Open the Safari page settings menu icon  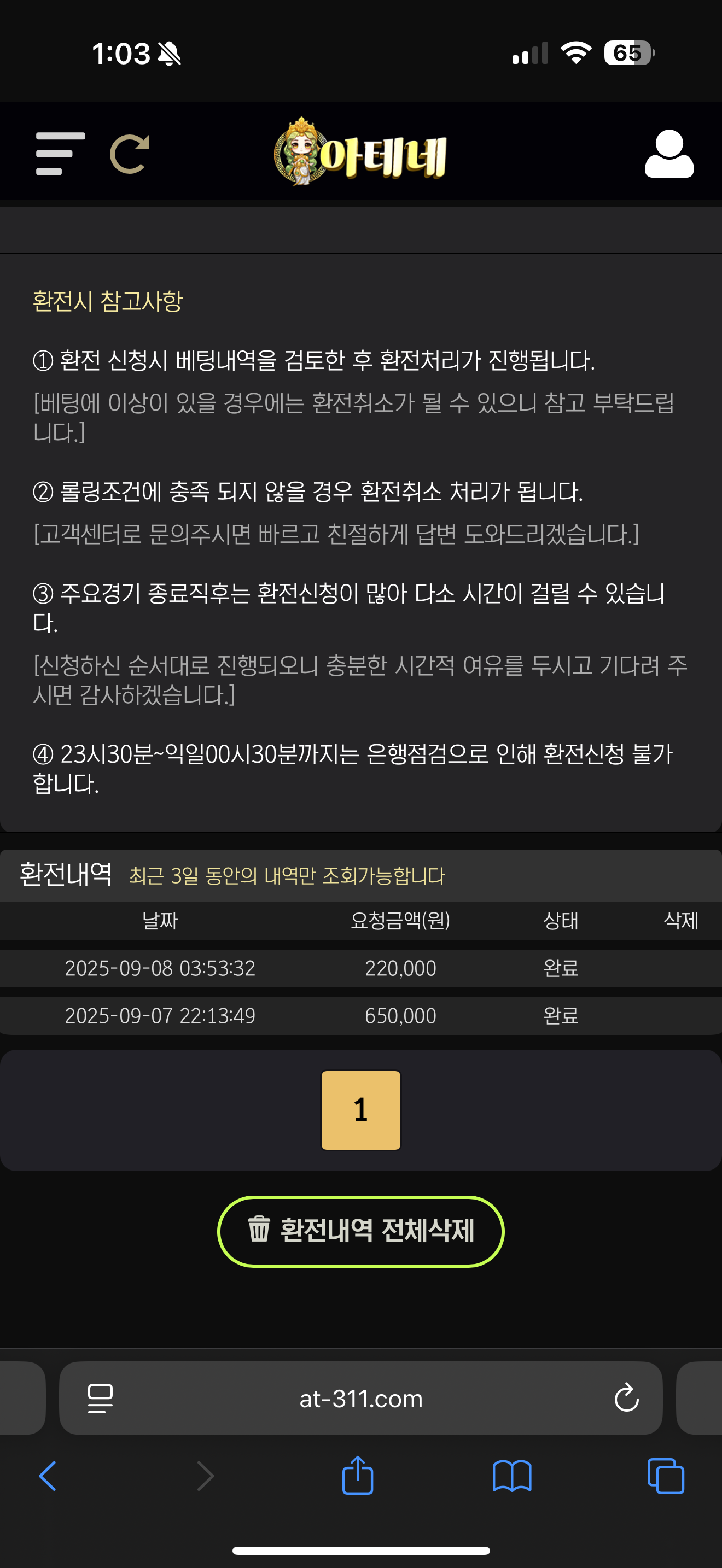click(101, 1398)
